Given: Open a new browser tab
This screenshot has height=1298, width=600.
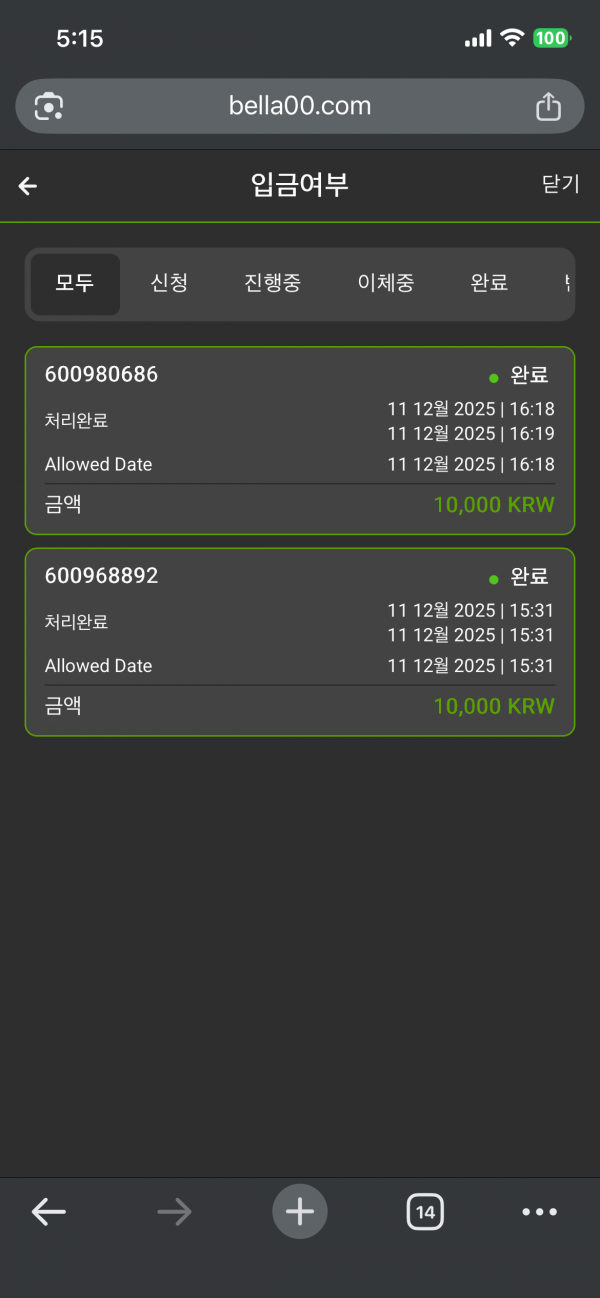Looking at the screenshot, I should click(300, 1212).
